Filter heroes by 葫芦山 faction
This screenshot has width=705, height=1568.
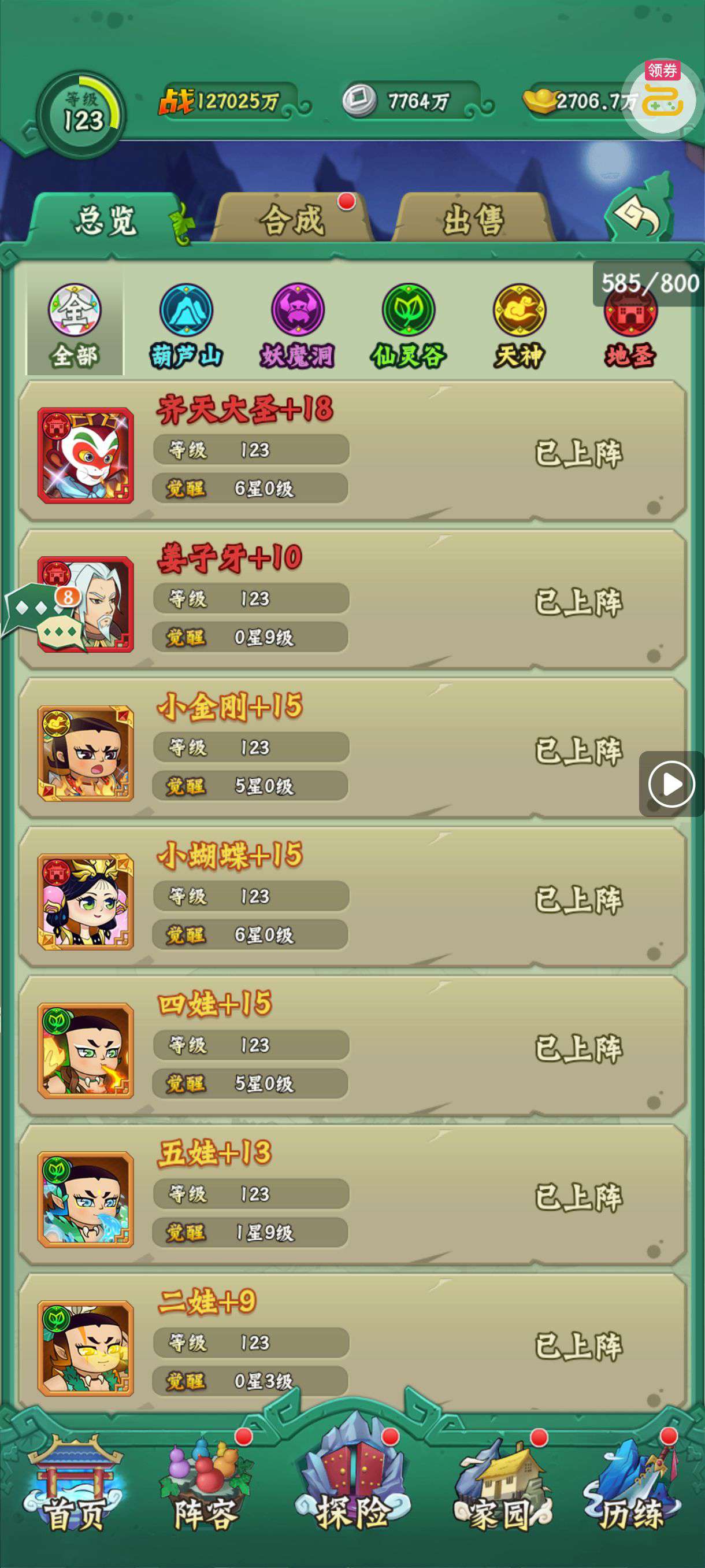click(x=186, y=326)
